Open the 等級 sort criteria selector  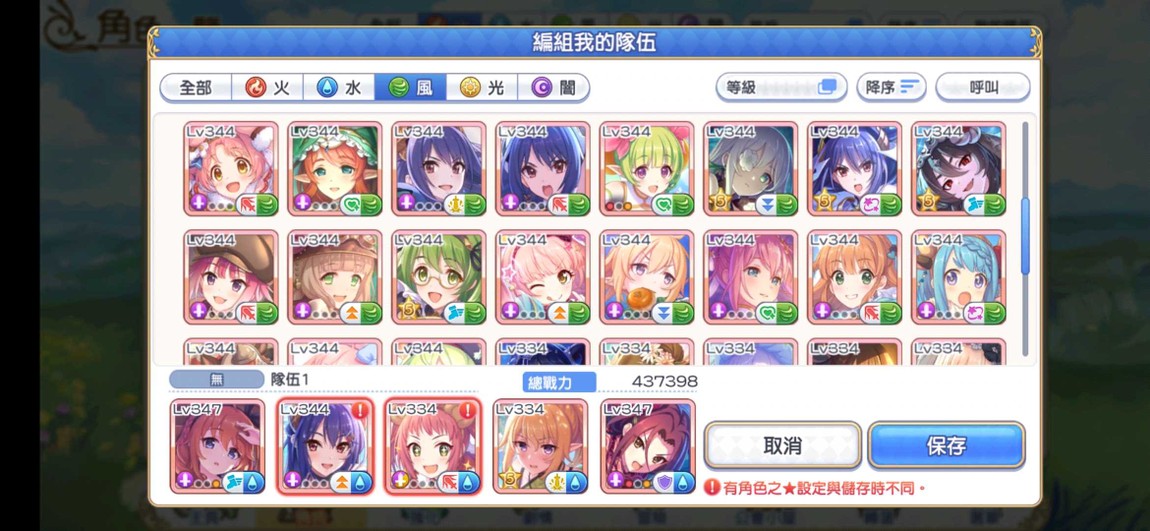click(x=781, y=87)
